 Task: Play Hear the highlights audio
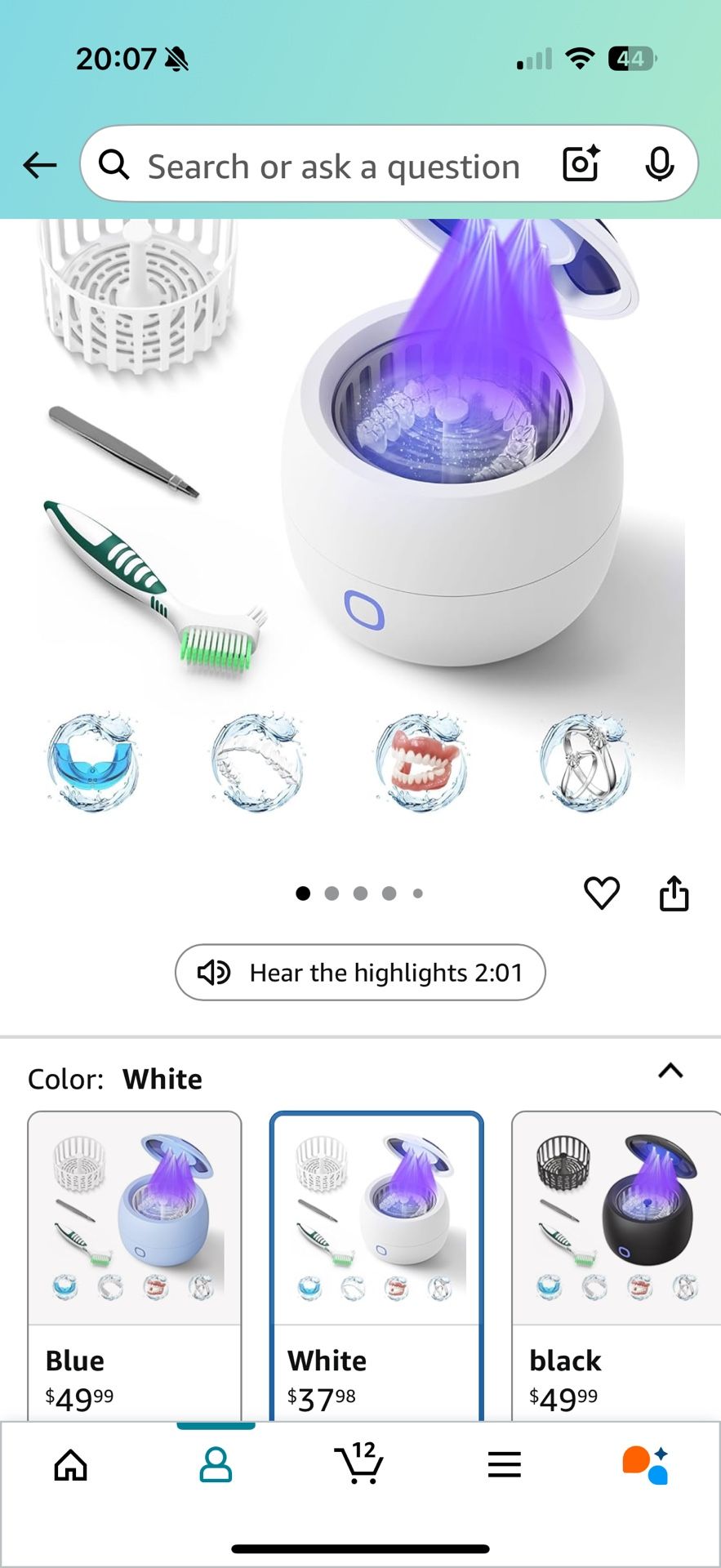click(360, 973)
